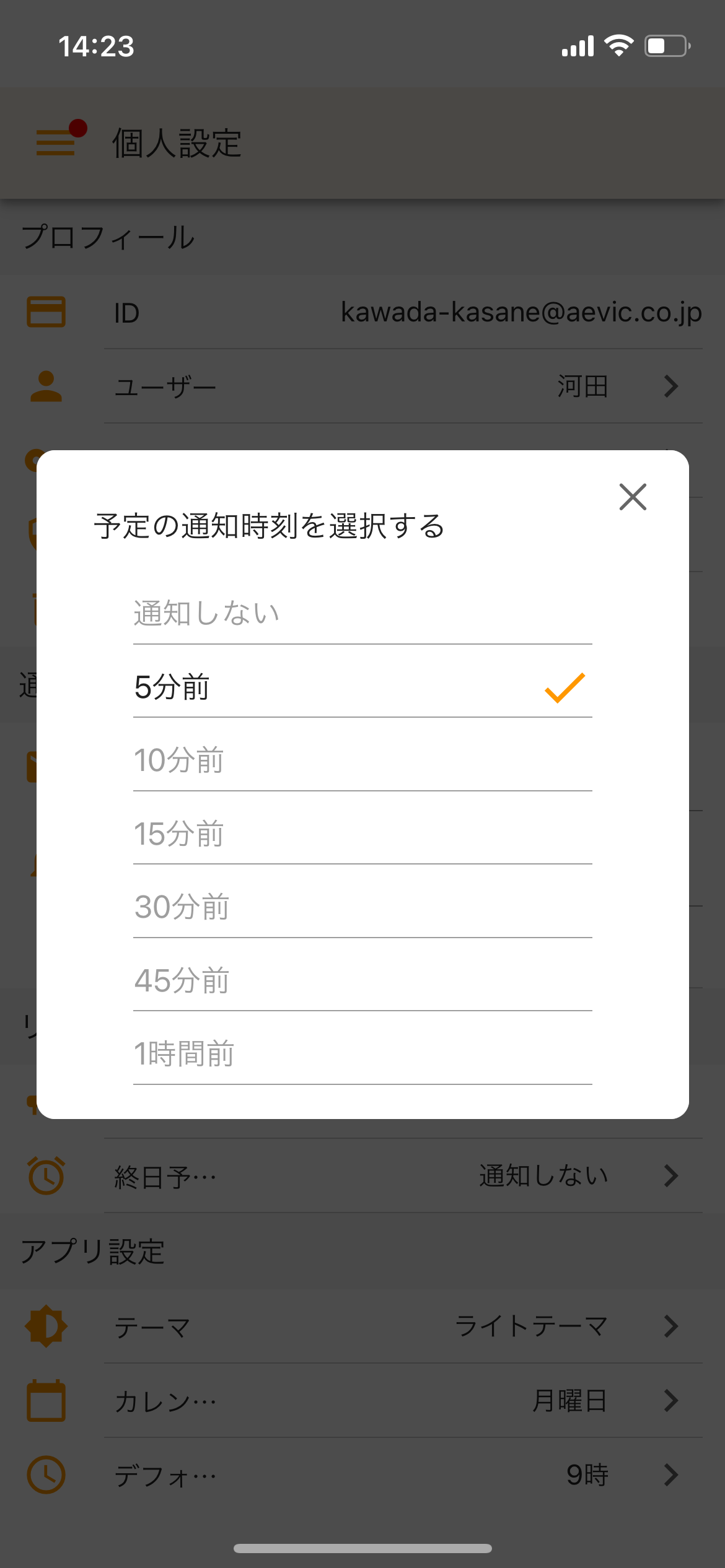Open the hamburger navigation menu
Viewport: 725px width, 1568px height.
tap(56, 142)
